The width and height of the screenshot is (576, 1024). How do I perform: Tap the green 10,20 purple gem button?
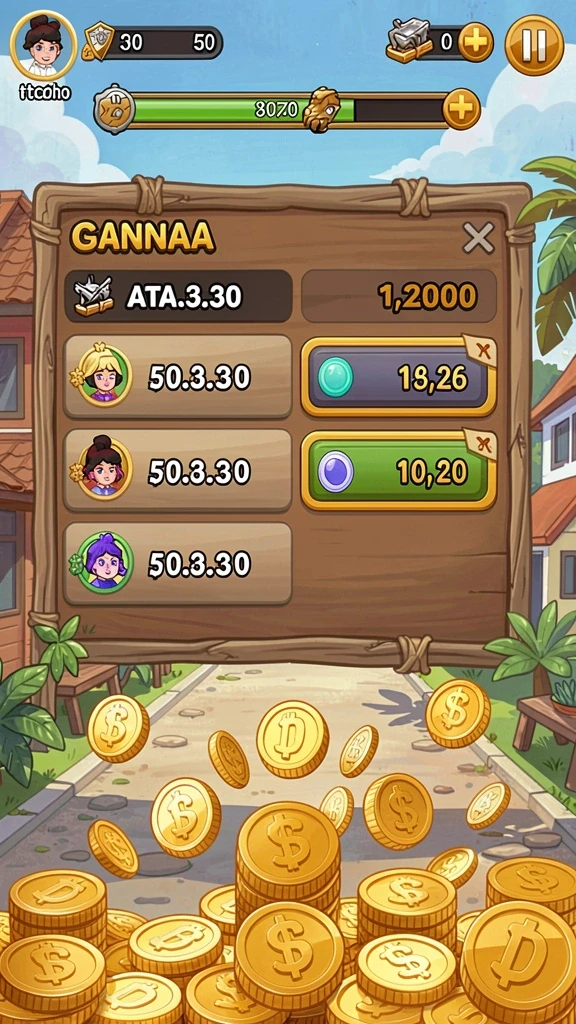(x=398, y=471)
